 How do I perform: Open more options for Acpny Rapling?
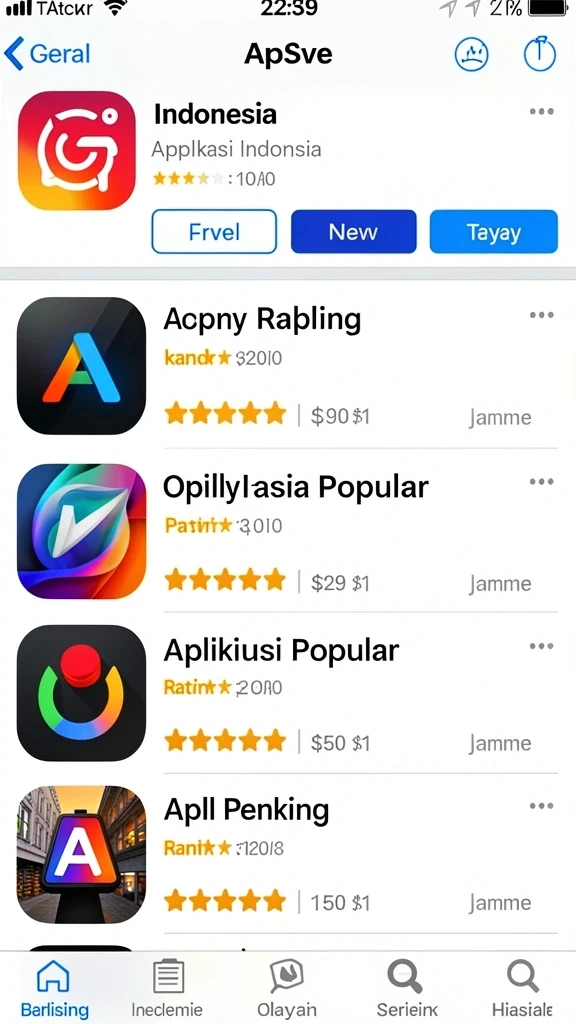coord(541,315)
